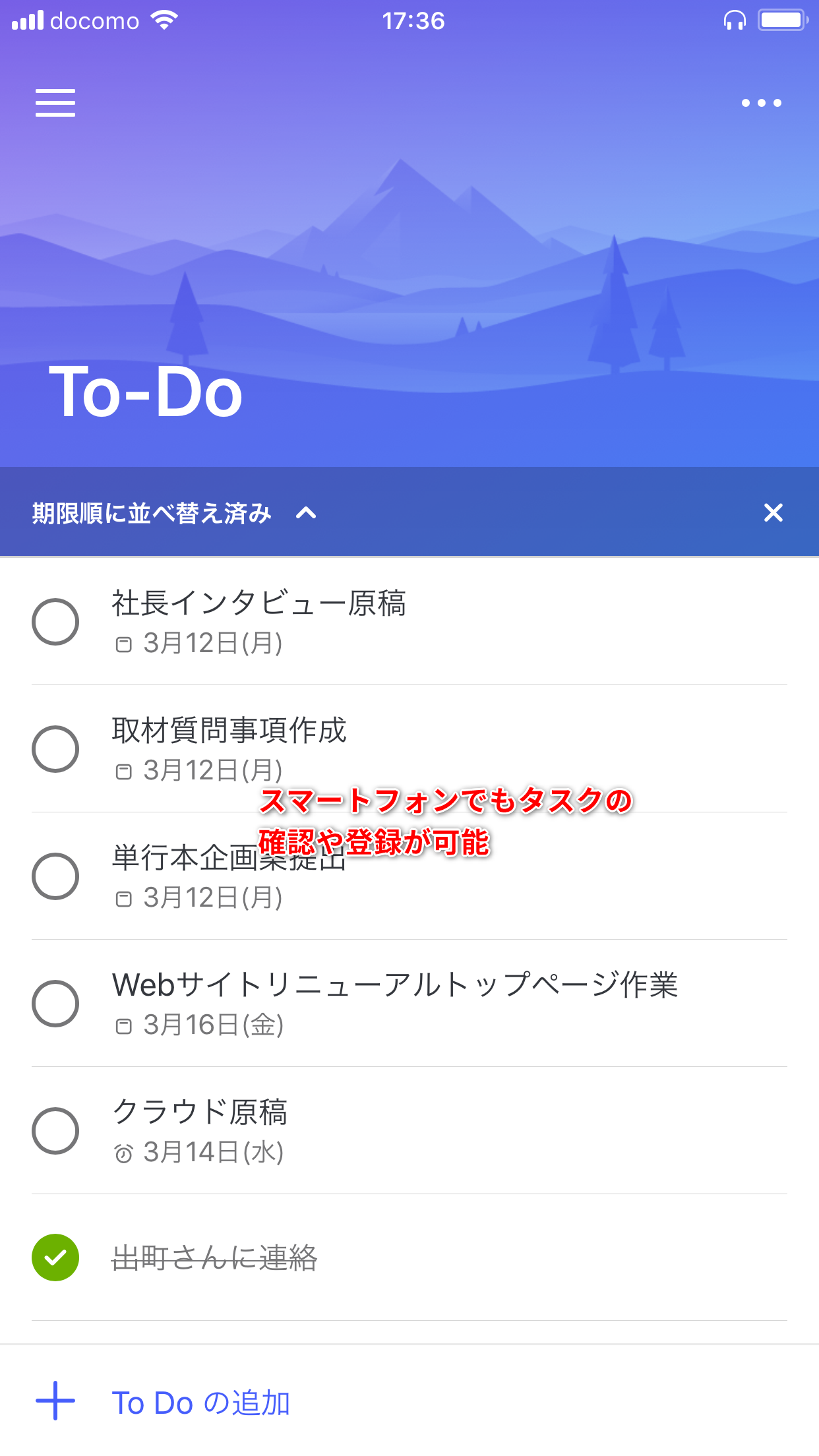Dismiss the sort-by-due-date bar

(773, 513)
